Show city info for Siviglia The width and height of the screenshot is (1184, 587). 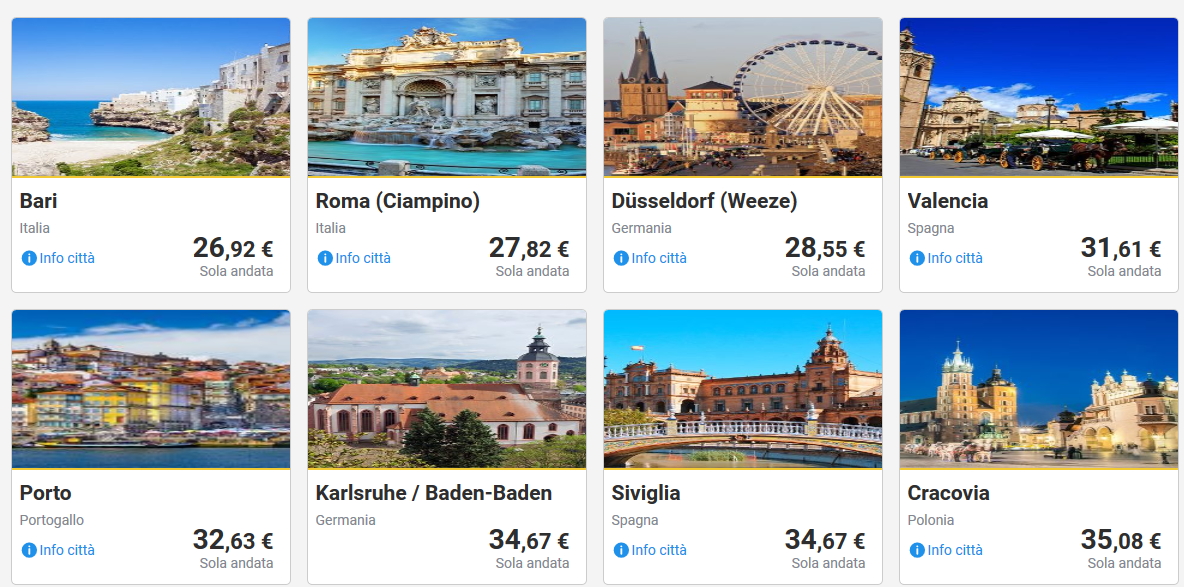(651, 550)
